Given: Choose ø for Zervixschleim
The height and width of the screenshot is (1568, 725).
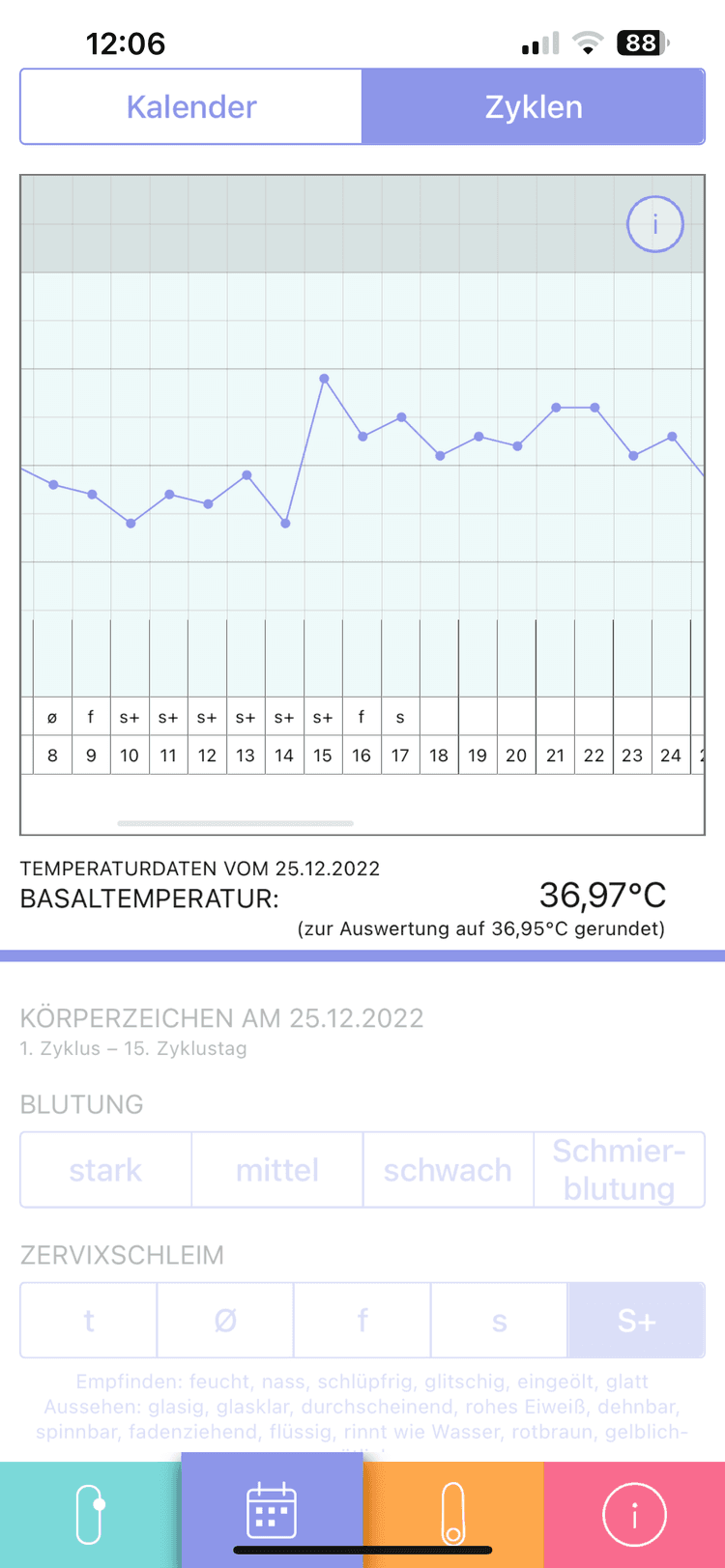Looking at the screenshot, I should [225, 1321].
